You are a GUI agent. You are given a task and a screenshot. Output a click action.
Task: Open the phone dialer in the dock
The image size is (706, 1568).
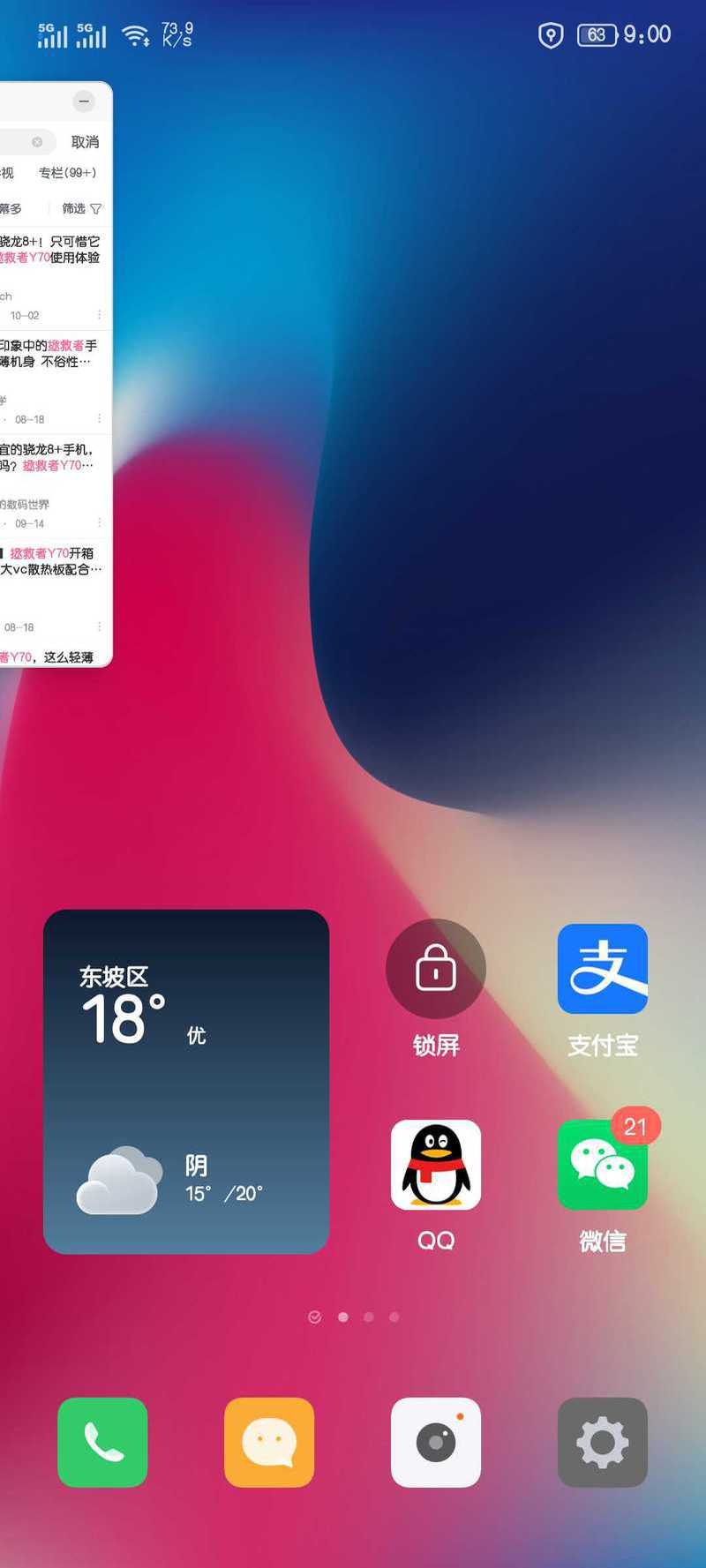[x=102, y=1442]
